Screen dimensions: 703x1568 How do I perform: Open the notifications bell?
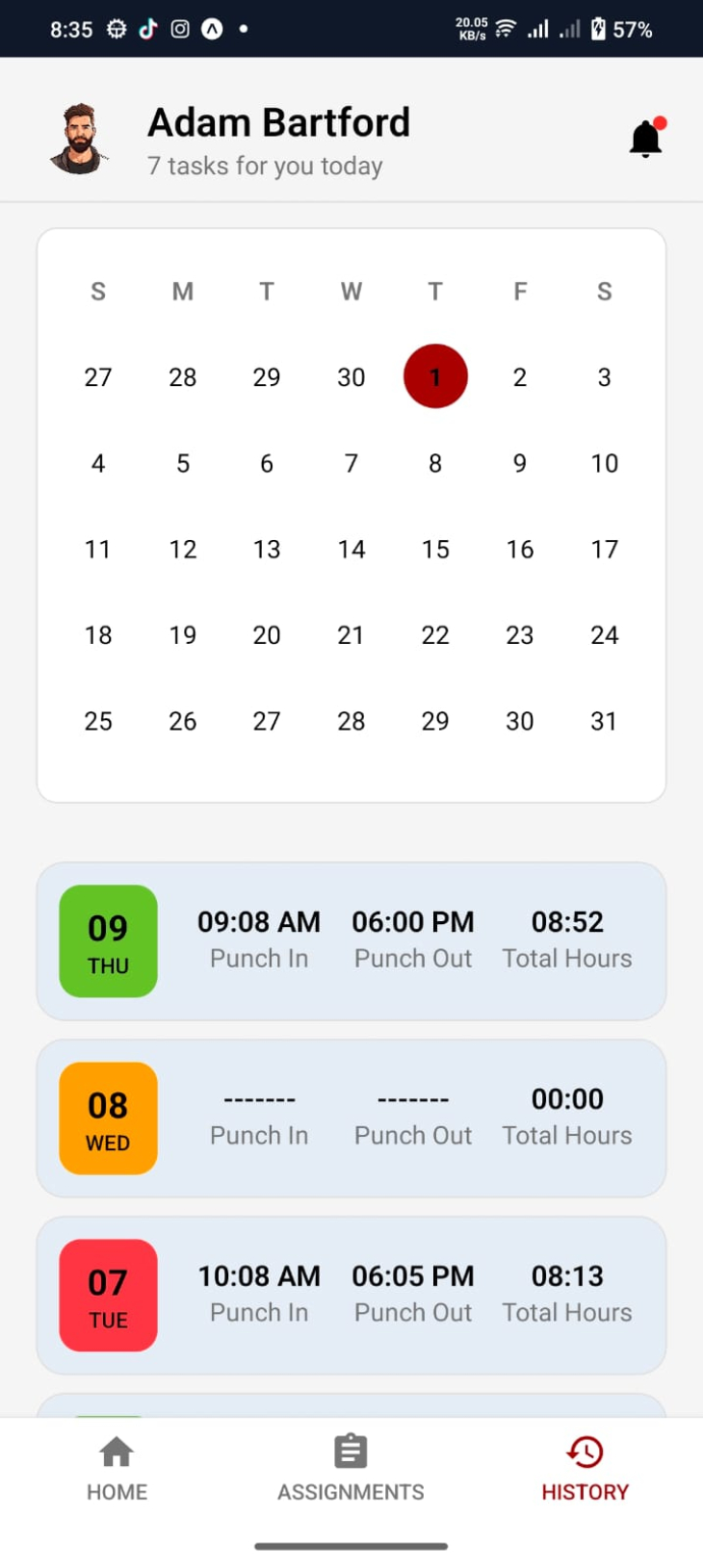pyautogui.click(x=646, y=139)
